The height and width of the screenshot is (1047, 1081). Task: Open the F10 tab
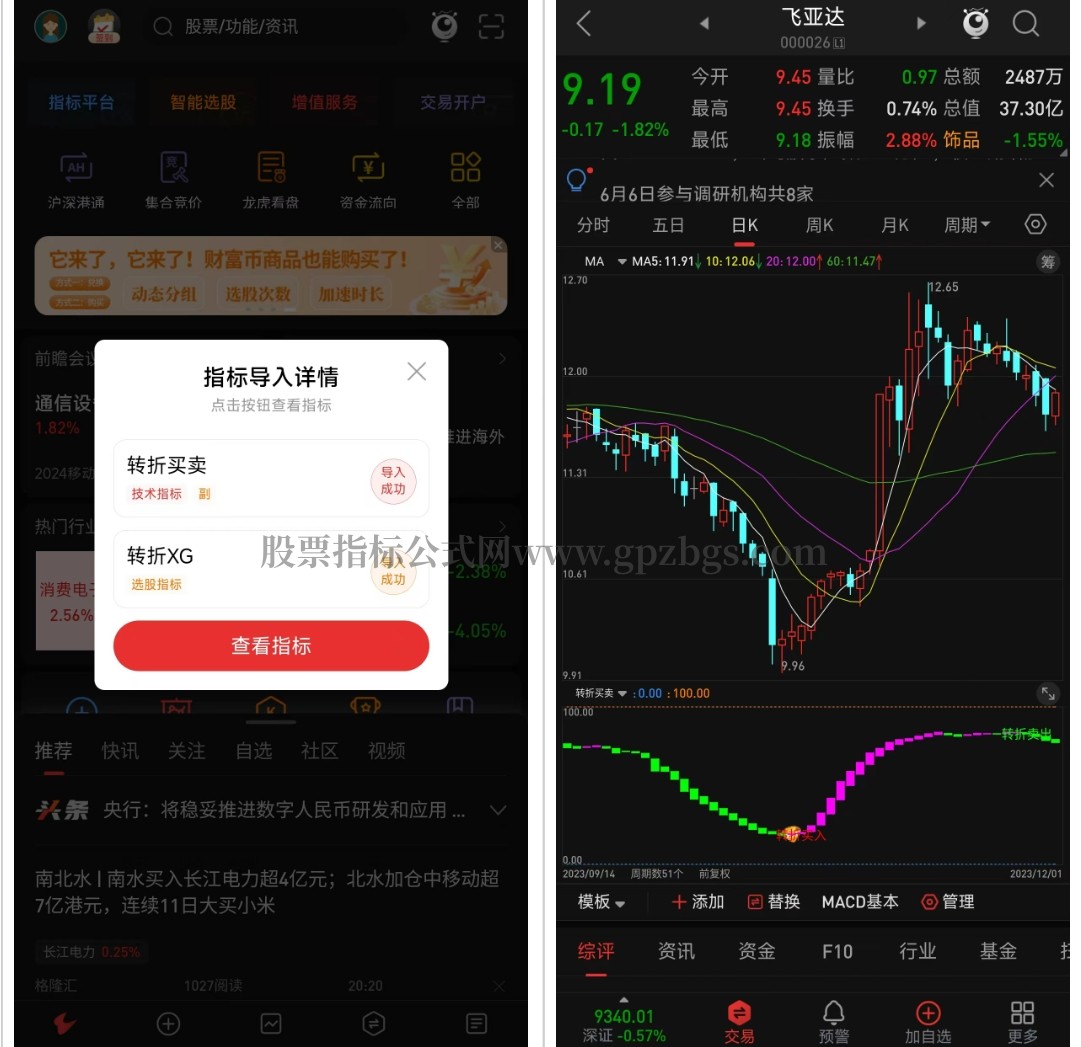pyautogui.click(x=837, y=951)
